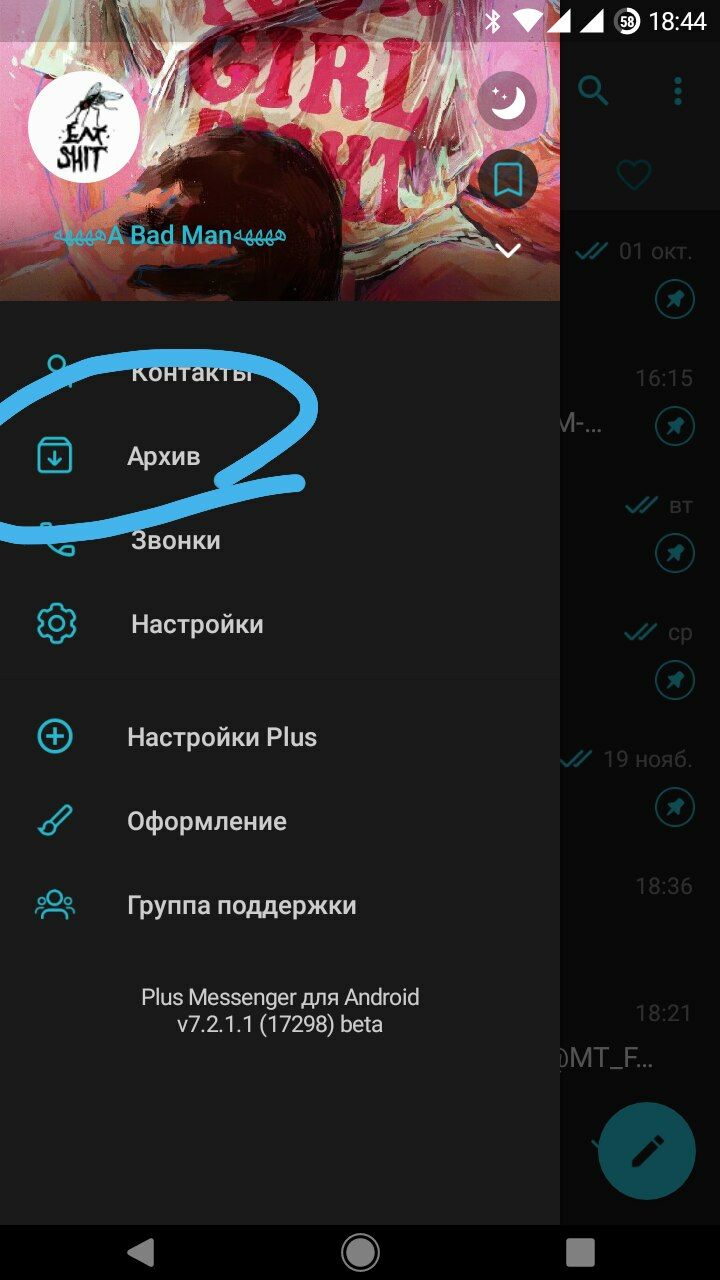The width and height of the screenshot is (720, 1280).
Task: Search chats with magnifier icon
Action: pyautogui.click(x=594, y=91)
